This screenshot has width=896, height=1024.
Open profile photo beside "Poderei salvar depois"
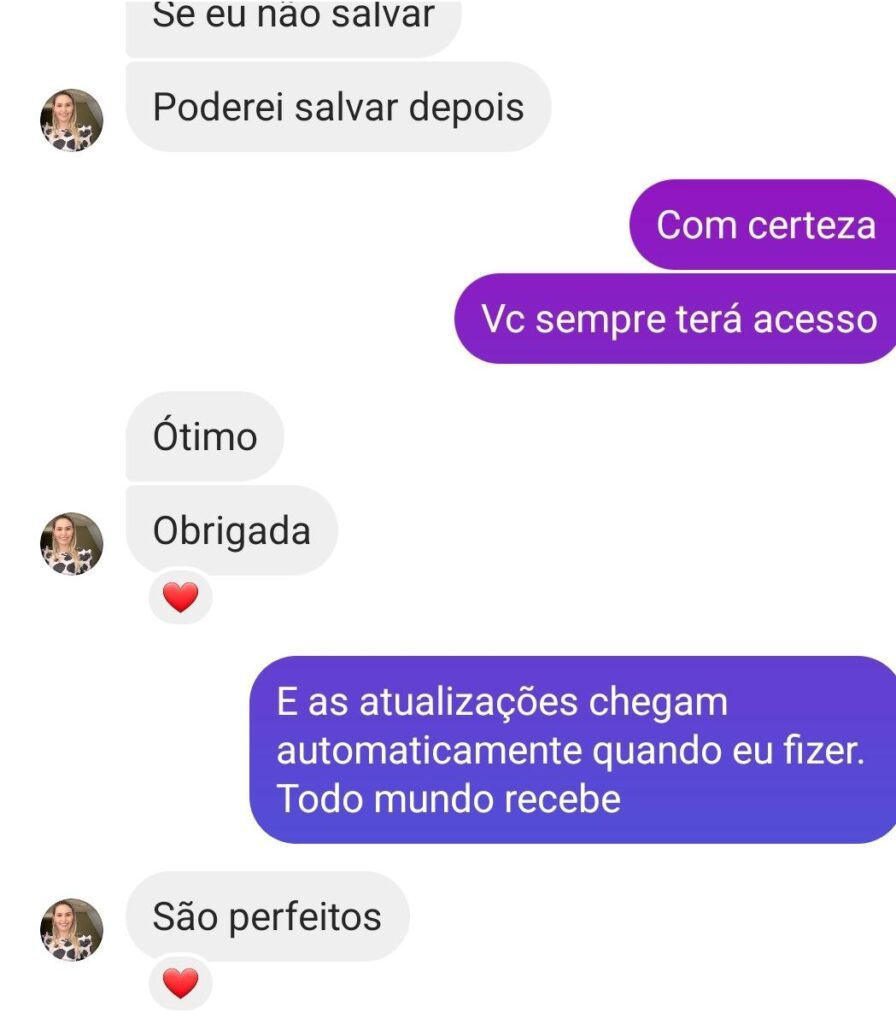coord(71,119)
